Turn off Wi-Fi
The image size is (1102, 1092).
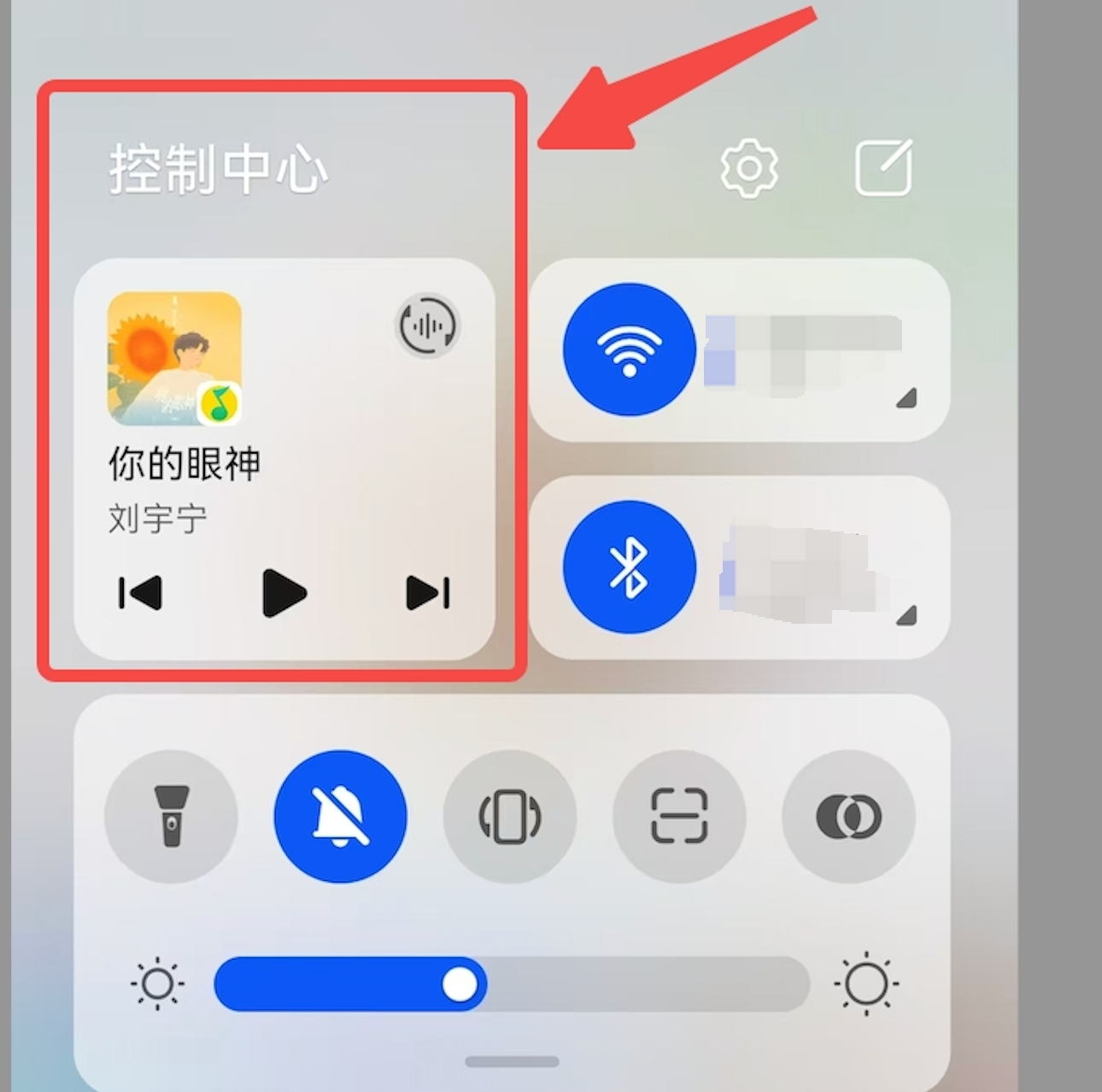click(x=629, y=349)
